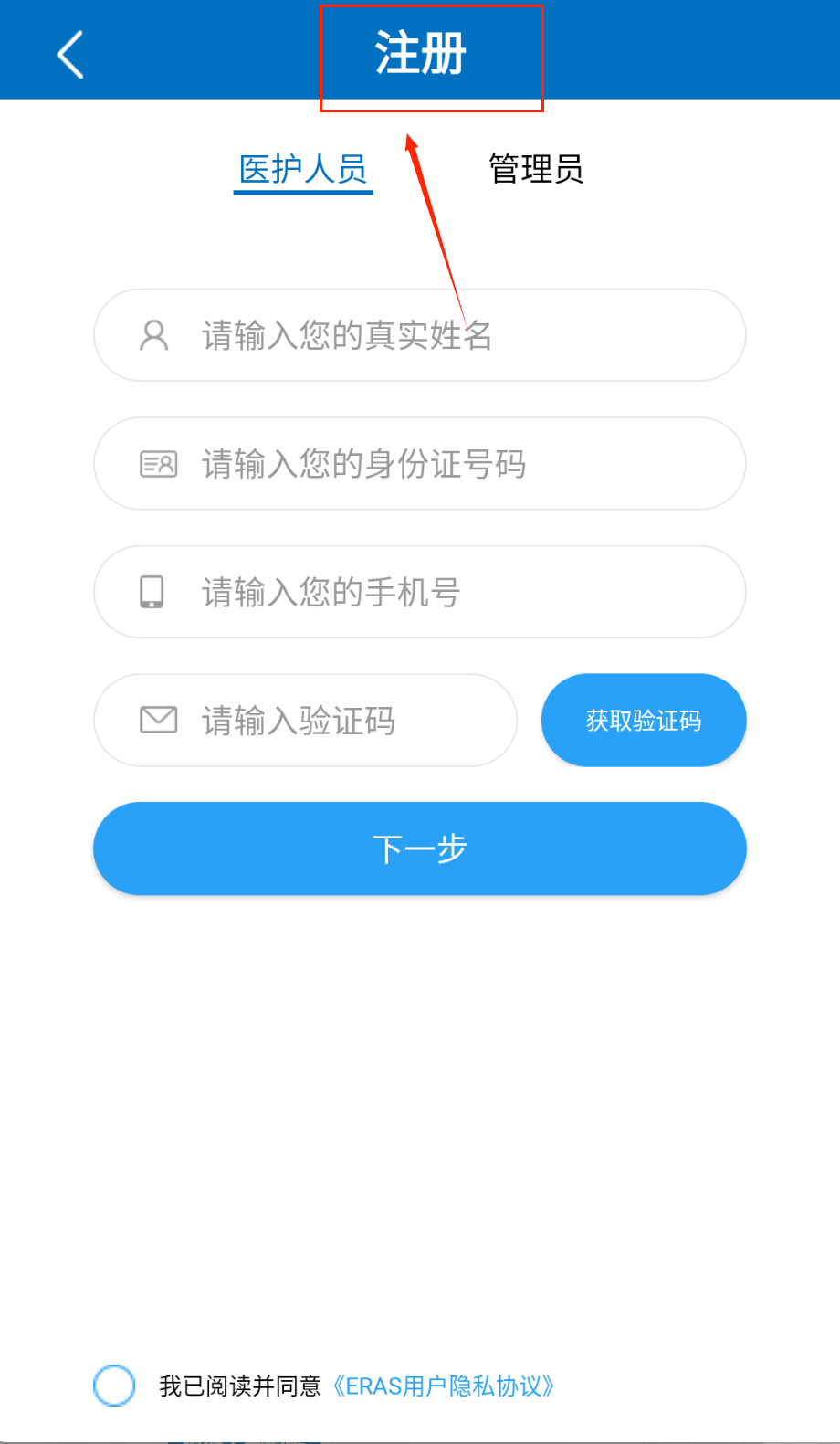Open the ERAS用户隐私协议 link
840x1444 pixels.
pyautogui.click(x=443, y=1386)
